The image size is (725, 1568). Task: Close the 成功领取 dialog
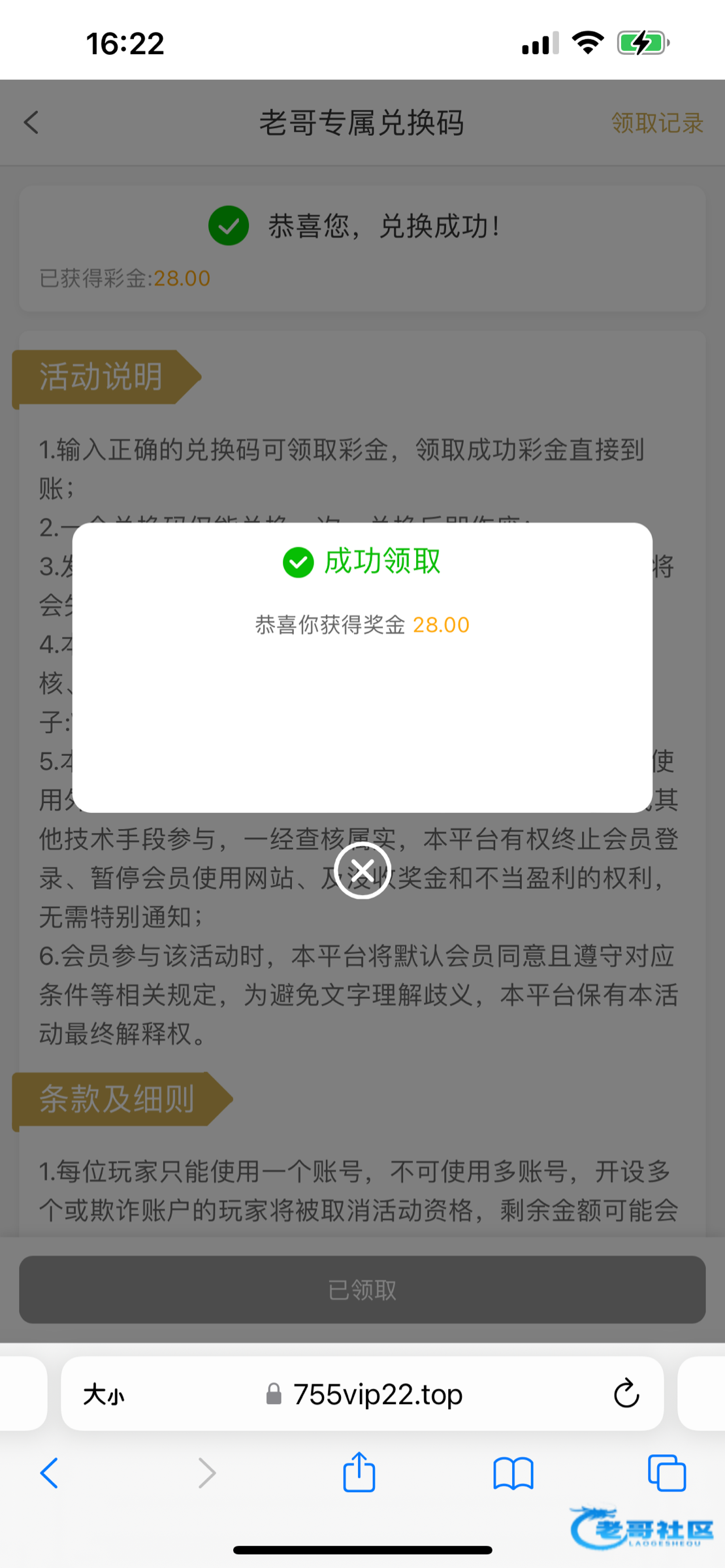[x=362, y=870]
